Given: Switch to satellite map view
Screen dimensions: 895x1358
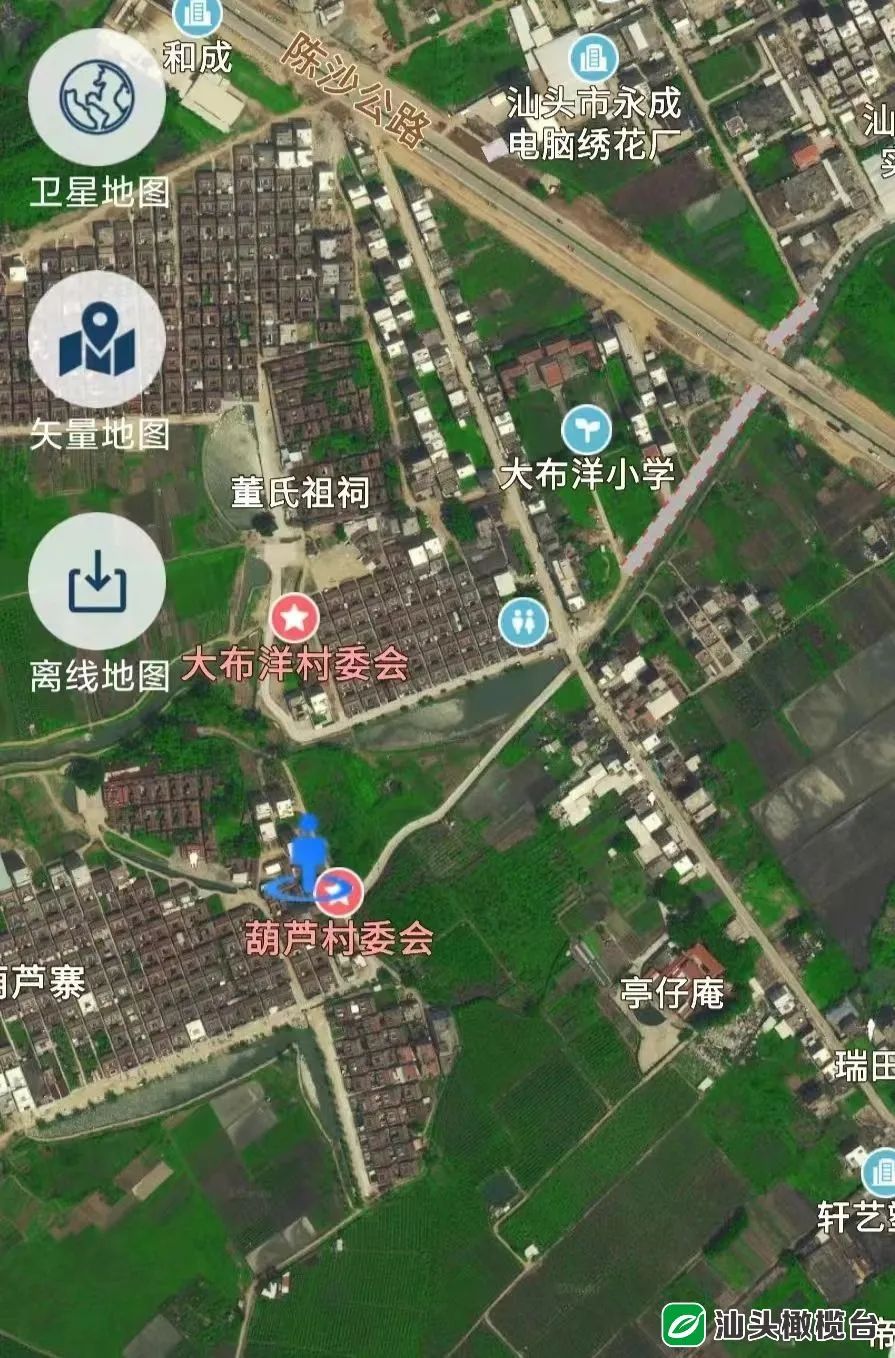Looking at the screenshot, I should point(97,98).
